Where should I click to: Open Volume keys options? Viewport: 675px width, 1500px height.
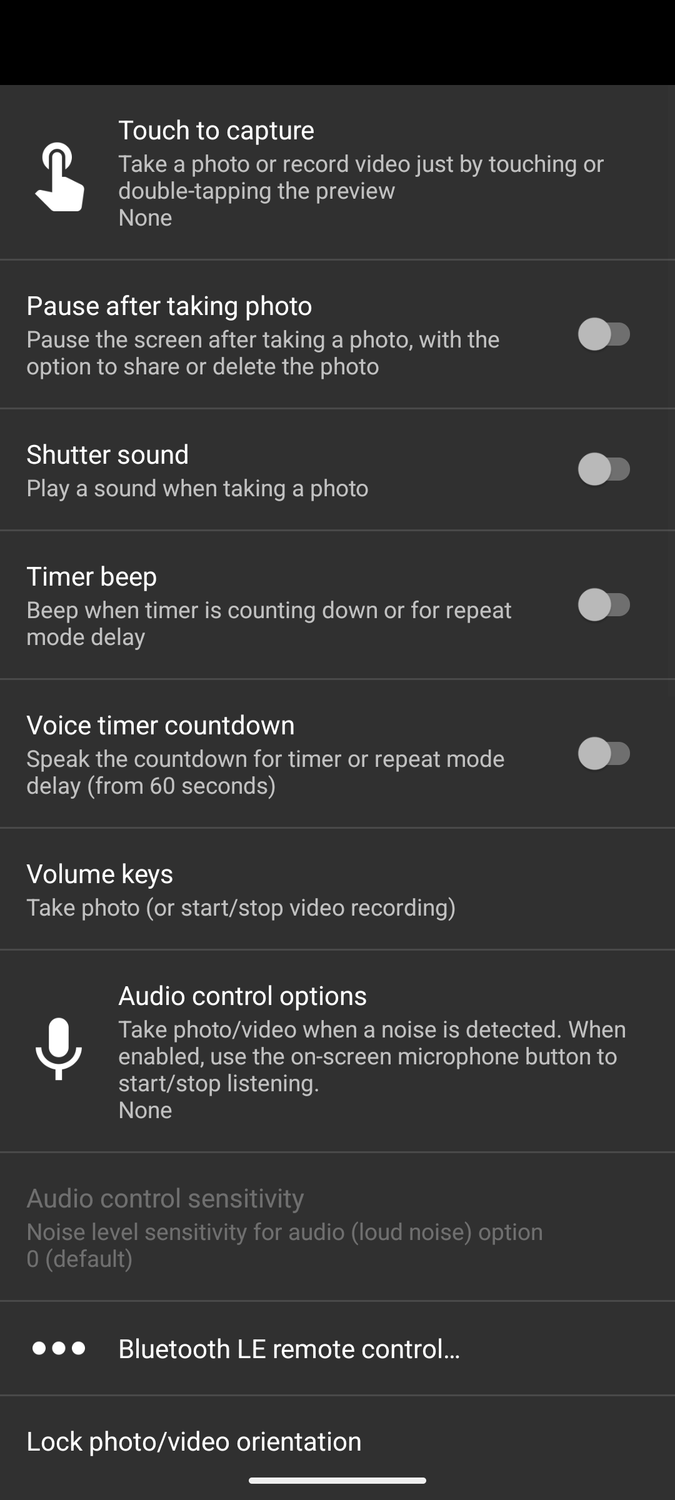point(337,889)
